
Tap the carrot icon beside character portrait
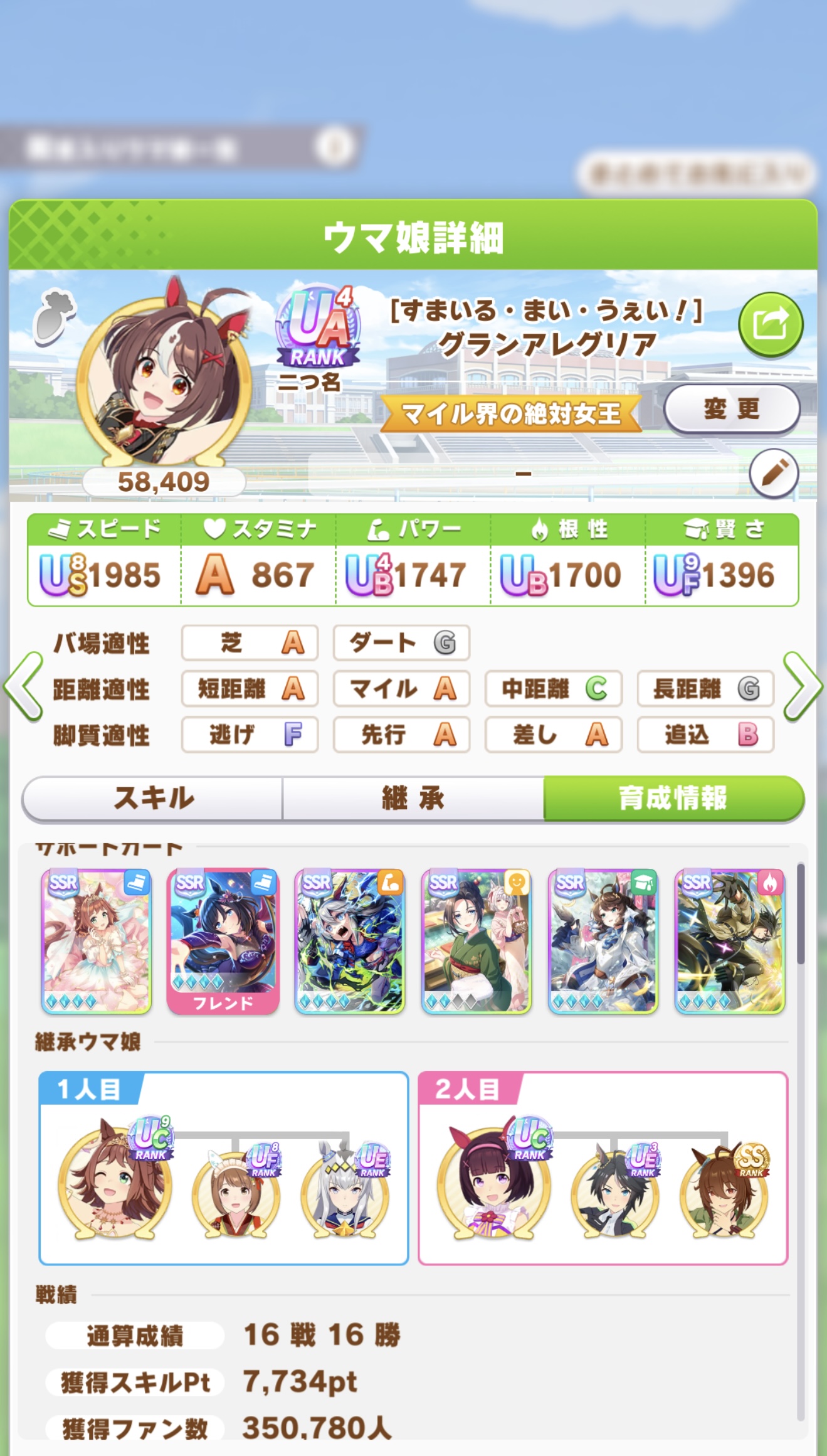(x=55, y=317)
